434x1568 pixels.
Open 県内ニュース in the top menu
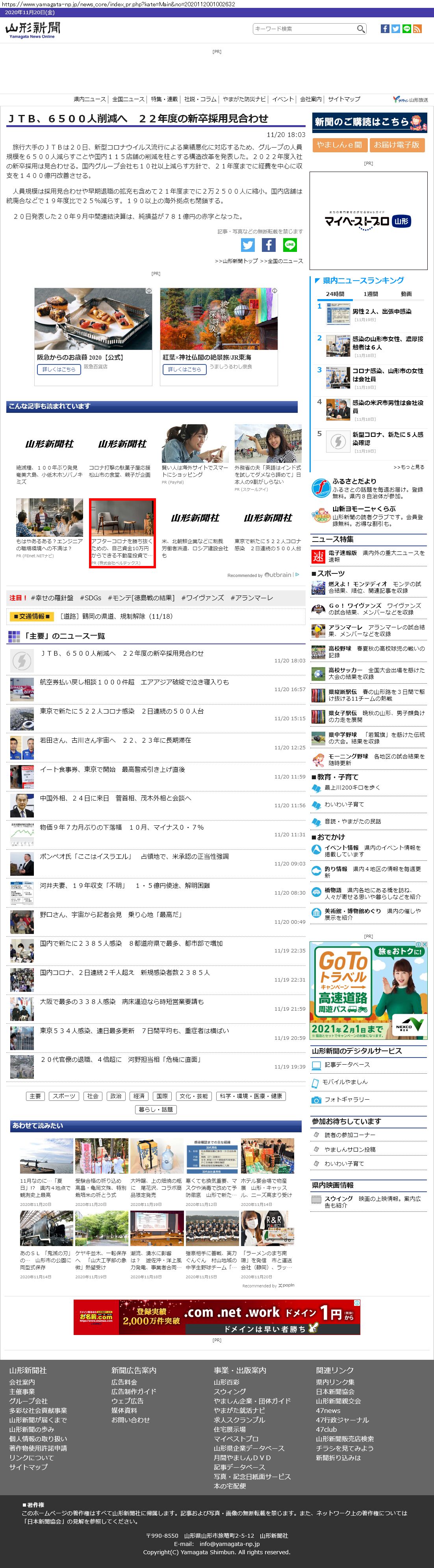[89, 99]
